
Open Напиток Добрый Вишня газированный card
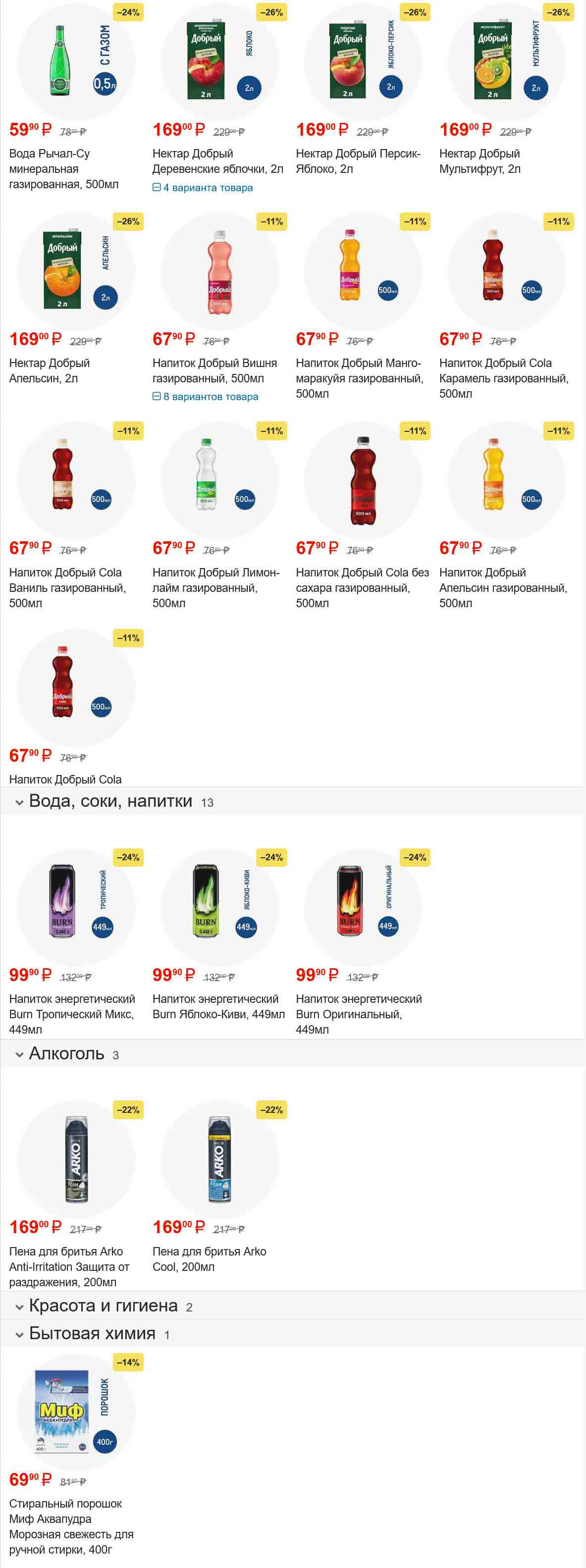214,370
